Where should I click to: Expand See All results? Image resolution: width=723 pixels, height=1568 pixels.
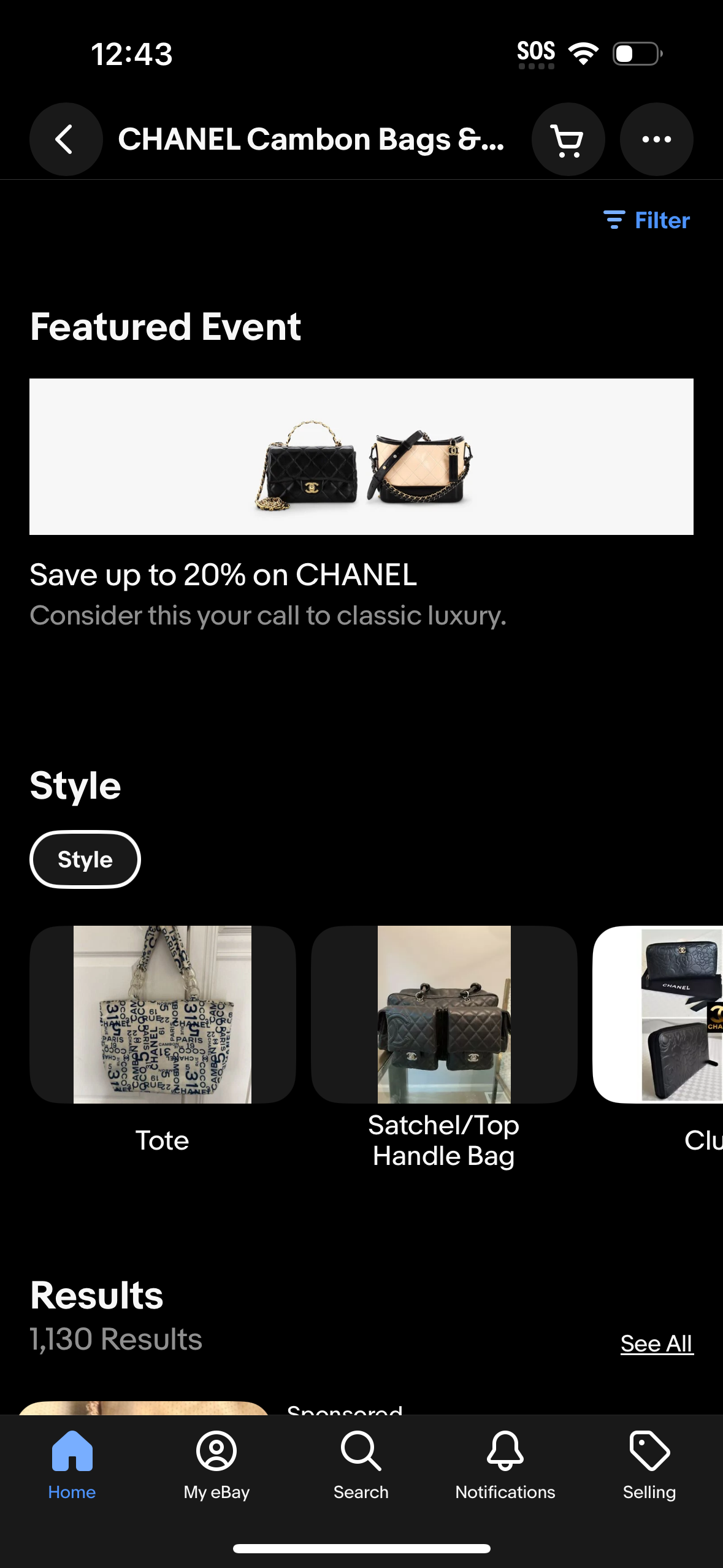pos(656,1342)
